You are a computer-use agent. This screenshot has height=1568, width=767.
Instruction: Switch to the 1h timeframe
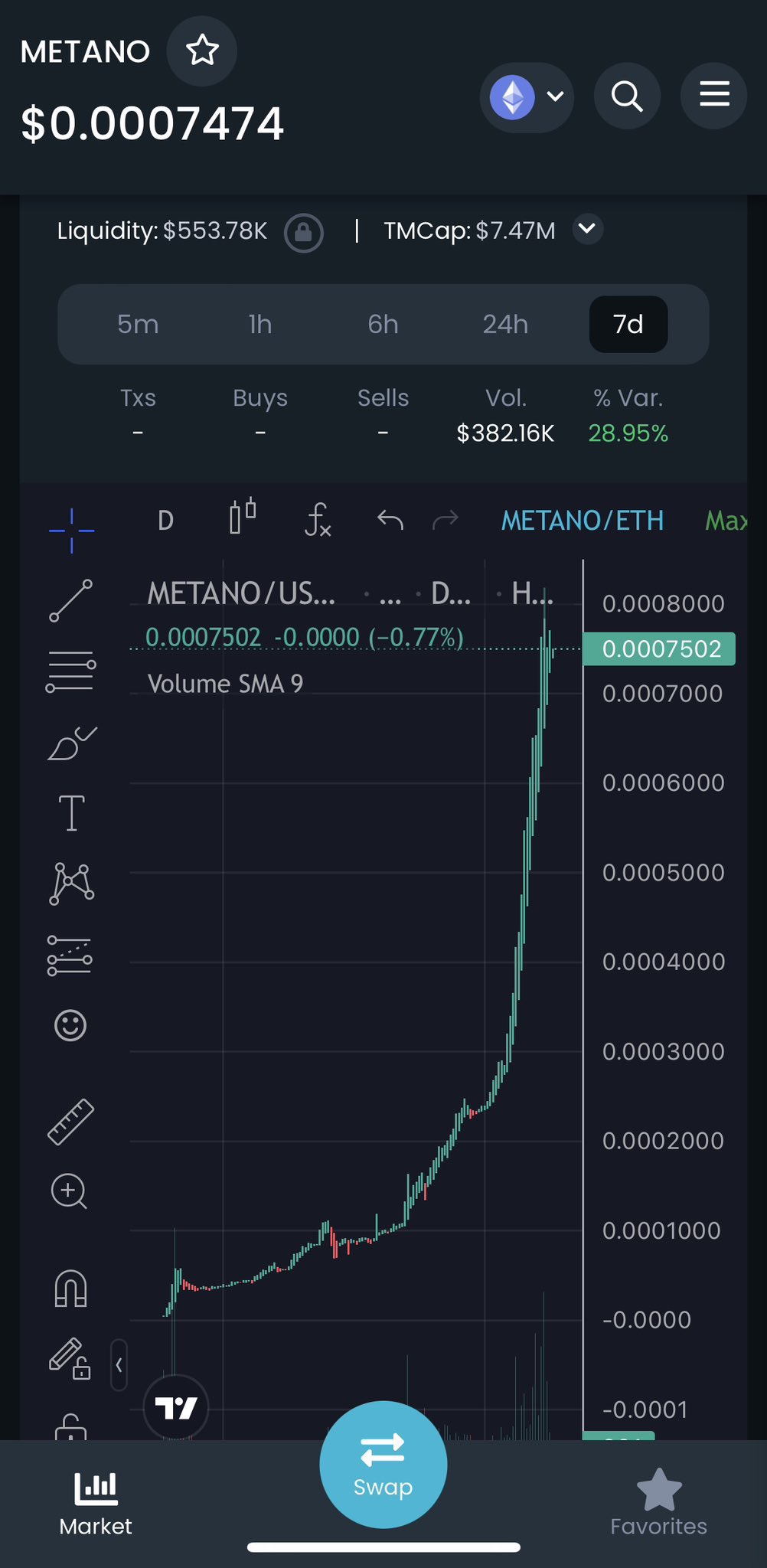(x=260, y=325)
